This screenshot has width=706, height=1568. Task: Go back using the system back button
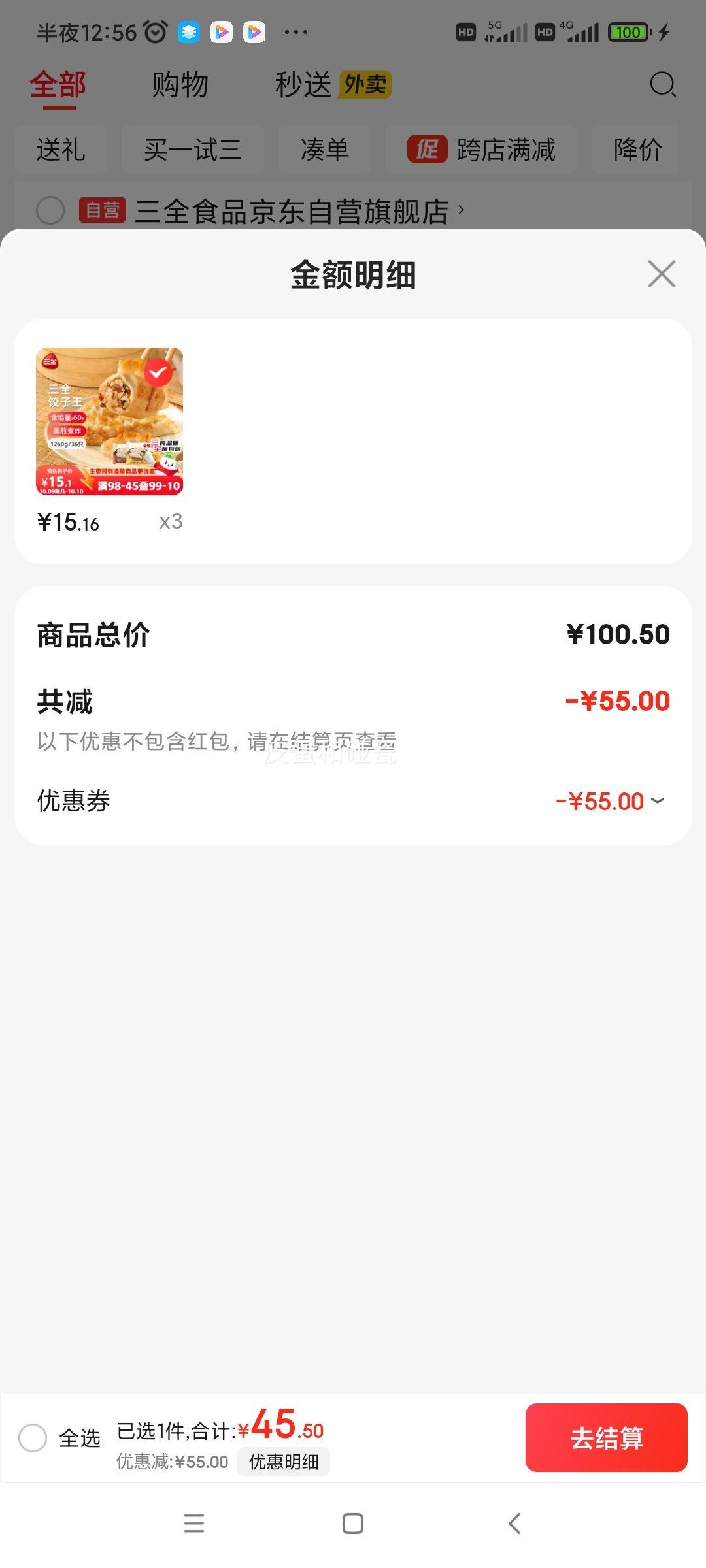[514, 1524]
